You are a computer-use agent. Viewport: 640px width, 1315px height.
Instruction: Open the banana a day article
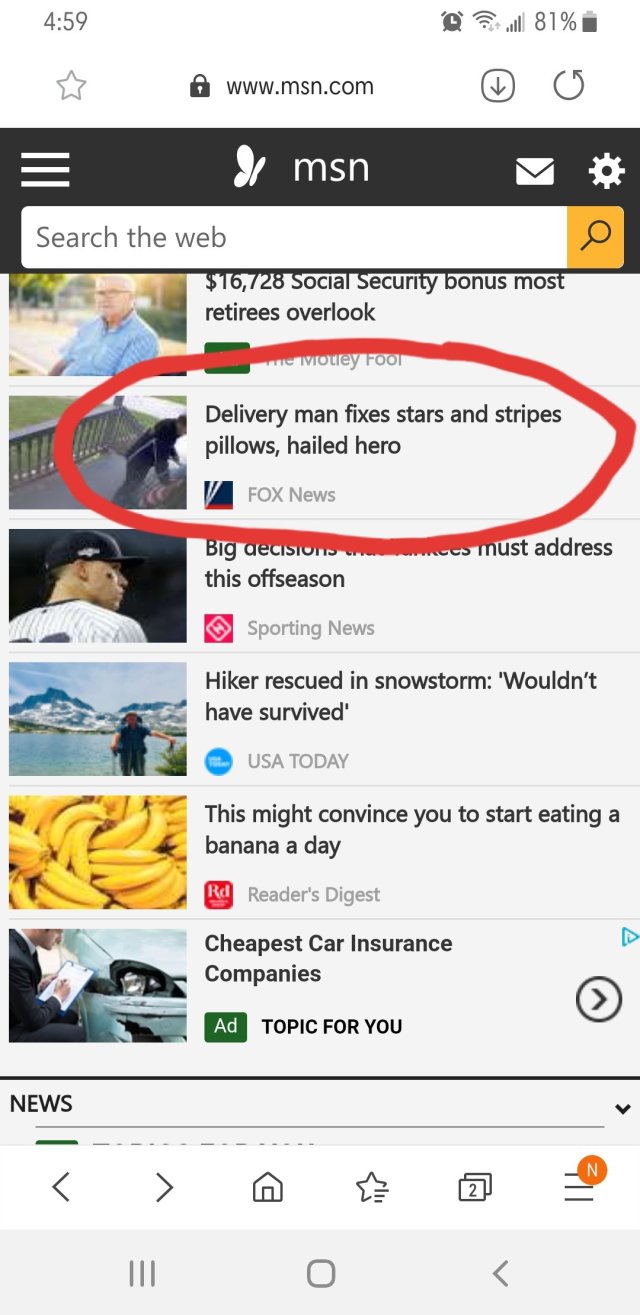(411, 830)
